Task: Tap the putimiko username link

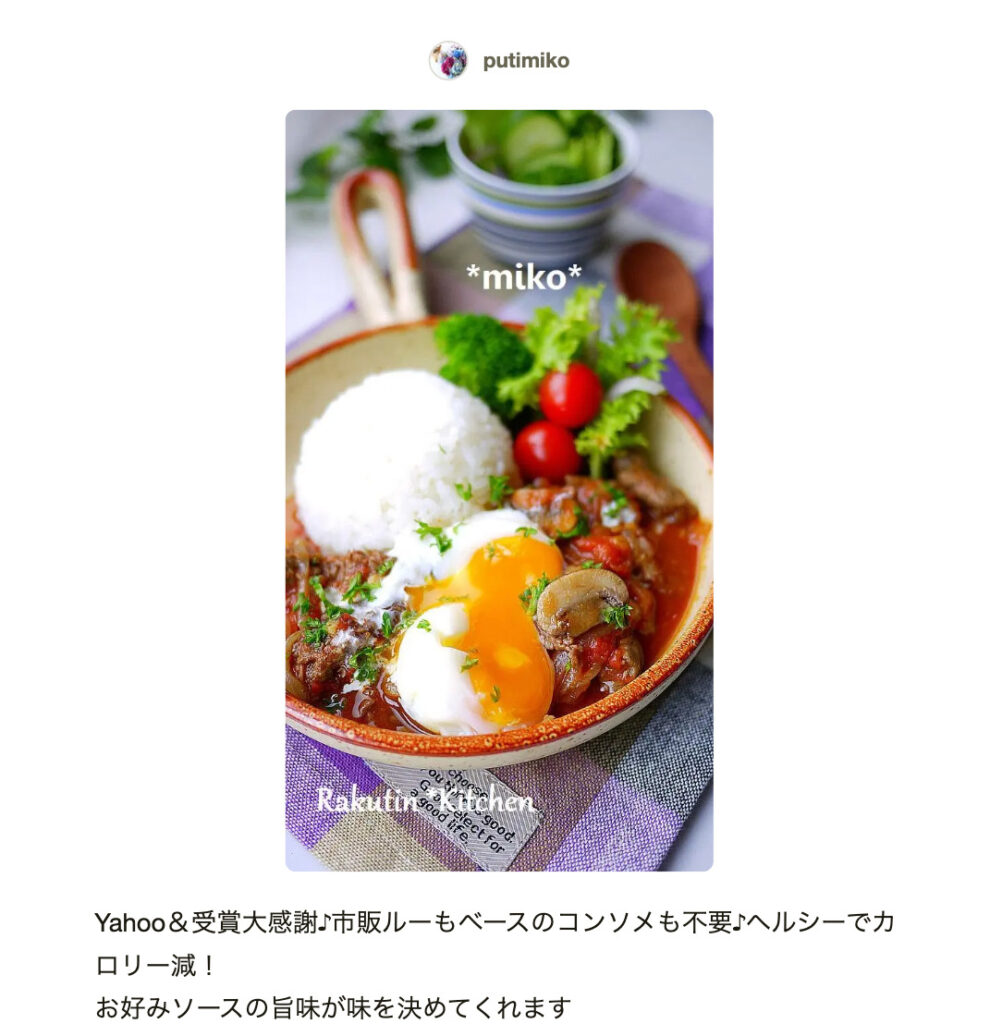Action: tap(526, 61)
